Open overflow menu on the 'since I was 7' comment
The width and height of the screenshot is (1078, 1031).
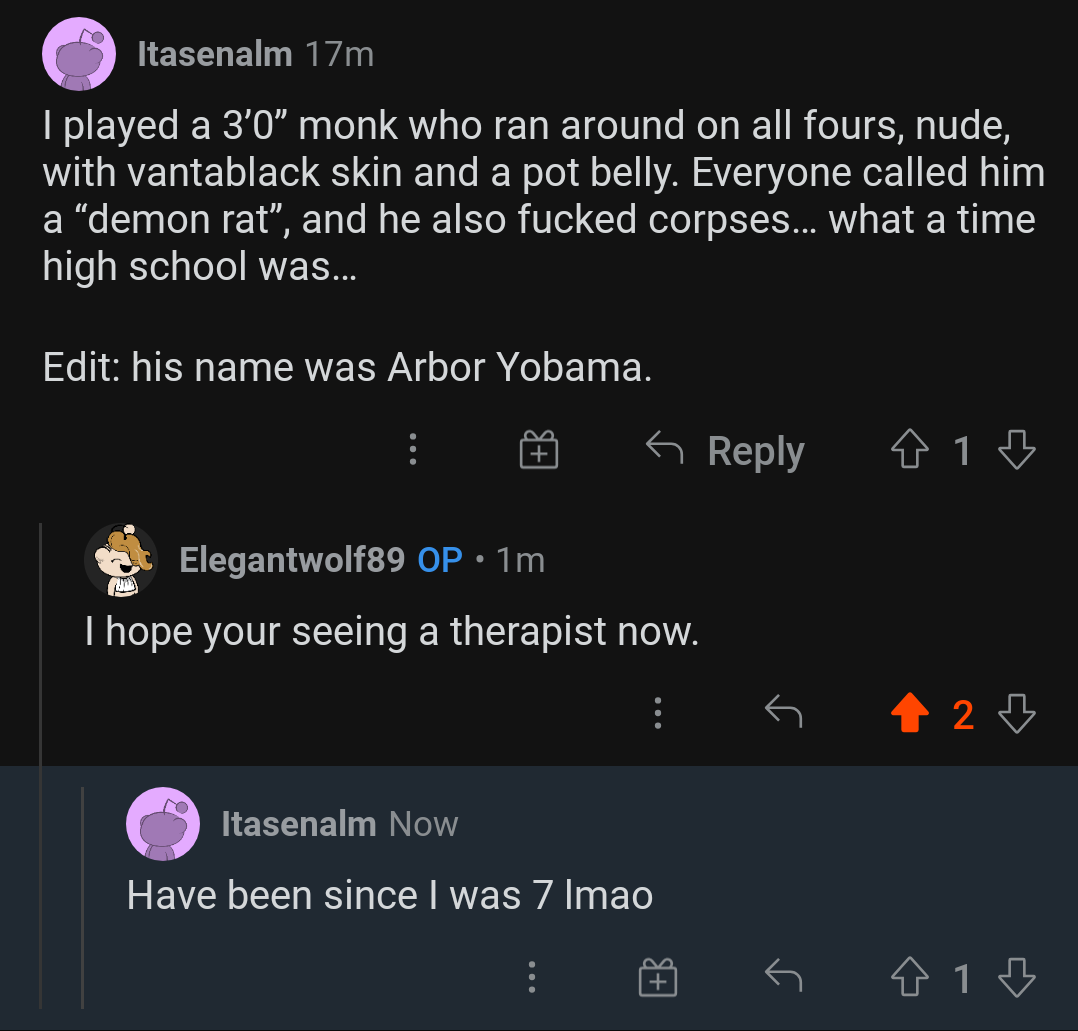point(532,977)
